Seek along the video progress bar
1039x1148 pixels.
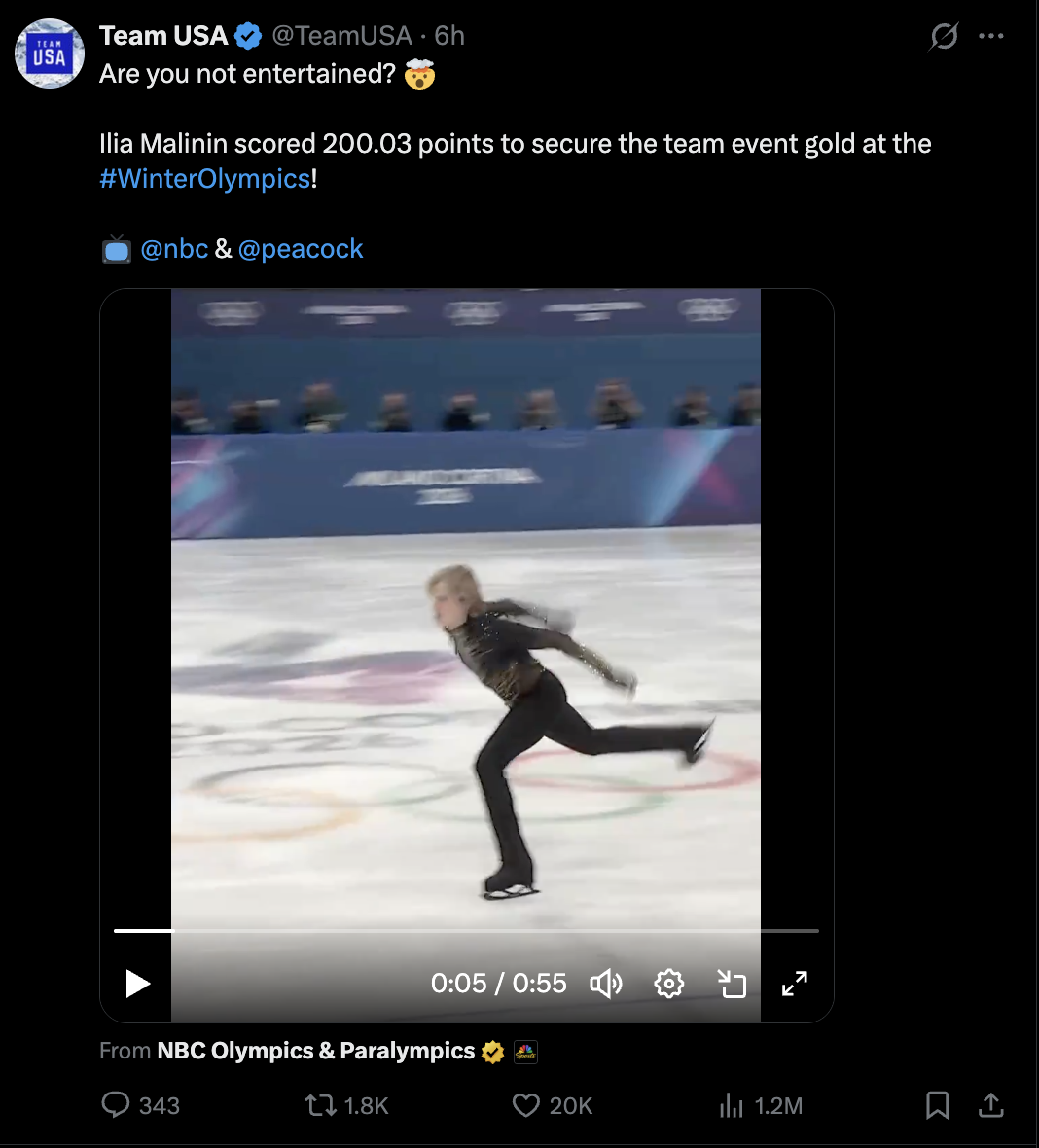point(467,931)
